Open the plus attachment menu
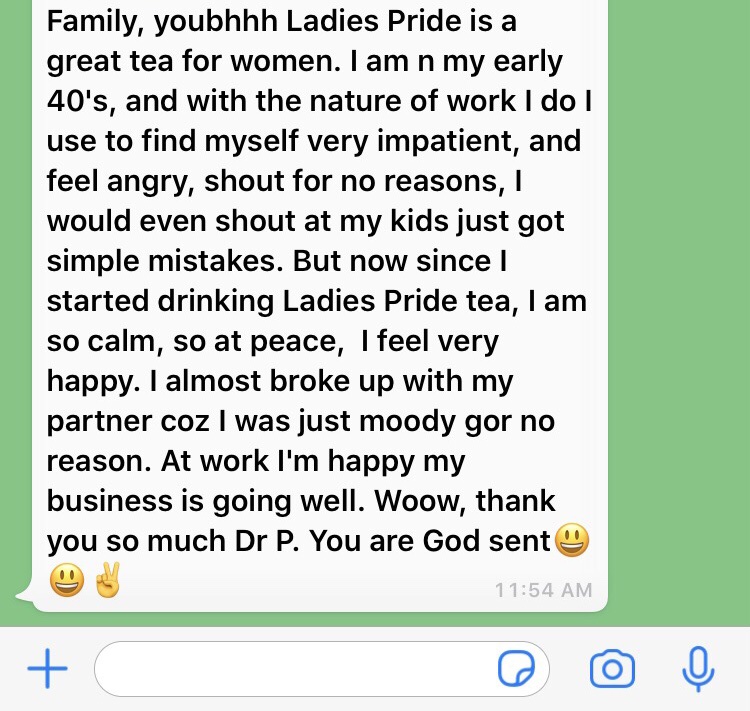The width and height of the screenshot is (750, 711). 46,669
